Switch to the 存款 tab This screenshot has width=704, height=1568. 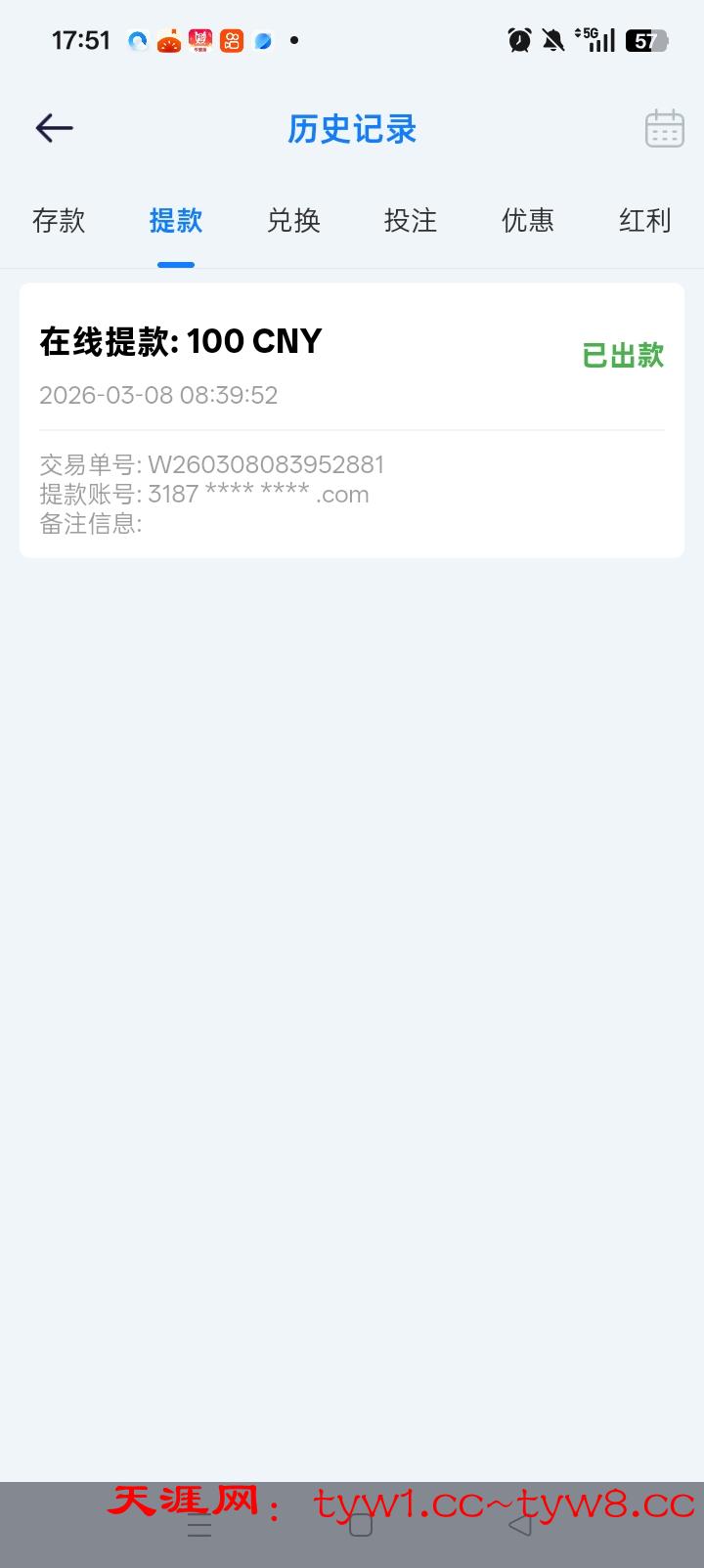59,221
